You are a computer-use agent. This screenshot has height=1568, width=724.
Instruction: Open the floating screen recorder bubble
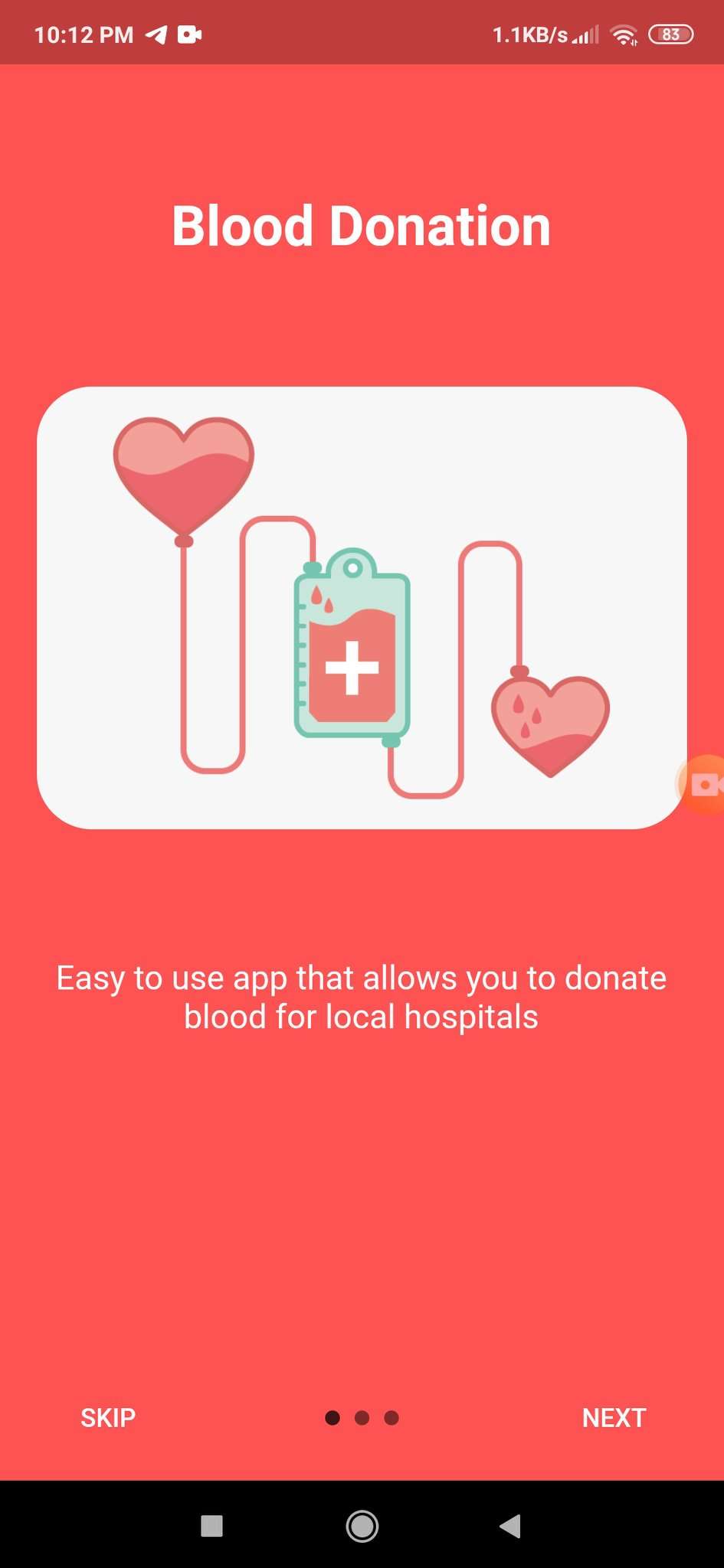coord(702,785)
